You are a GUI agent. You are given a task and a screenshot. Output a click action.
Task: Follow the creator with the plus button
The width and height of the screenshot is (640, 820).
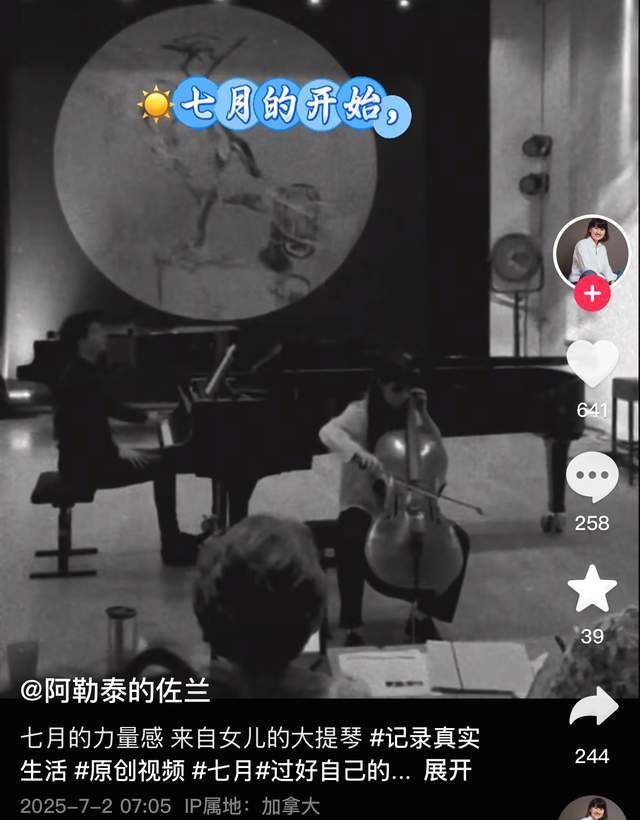[x=592, y=294]
